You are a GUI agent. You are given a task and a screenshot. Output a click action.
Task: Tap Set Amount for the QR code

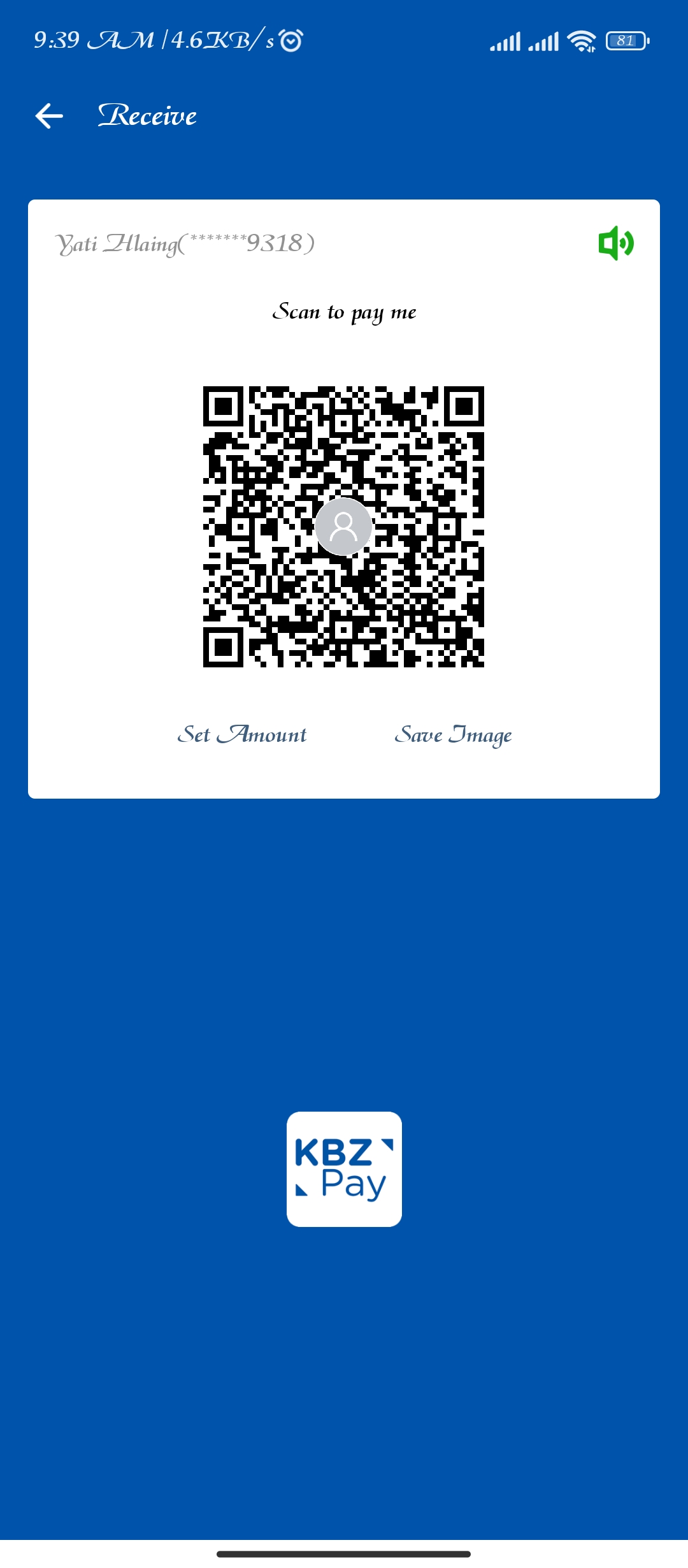[x=242, y=734]
